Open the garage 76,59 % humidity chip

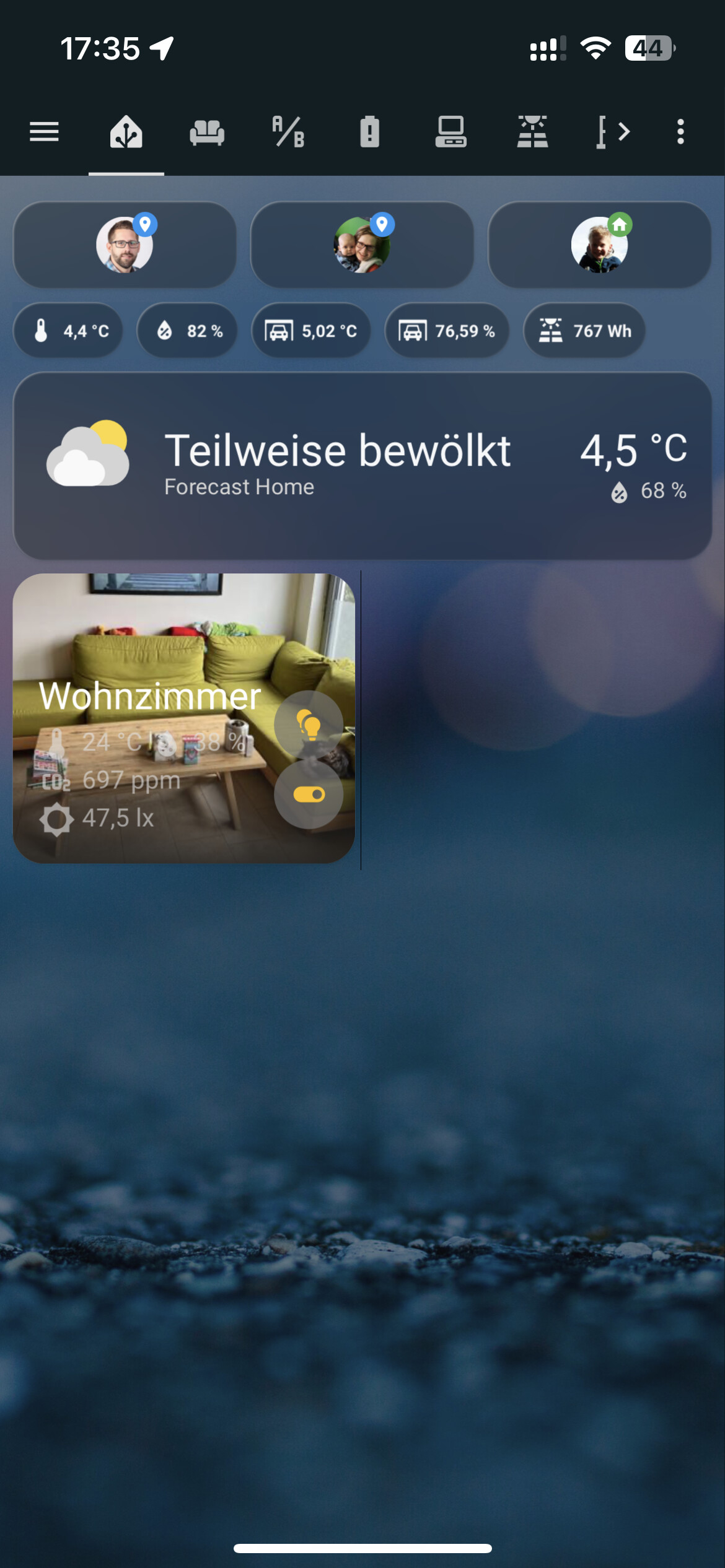pyautogui.click(x=447, y=331)
